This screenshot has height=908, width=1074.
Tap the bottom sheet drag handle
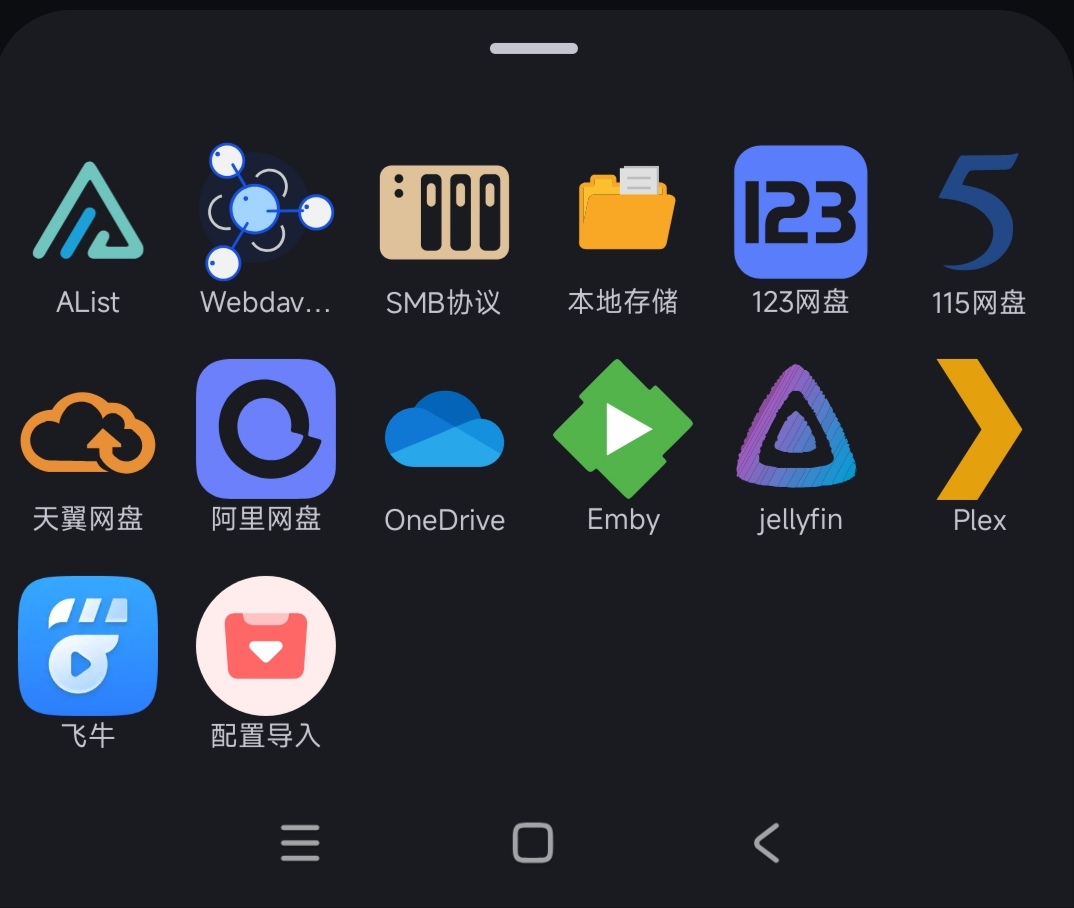coord(534,48)
